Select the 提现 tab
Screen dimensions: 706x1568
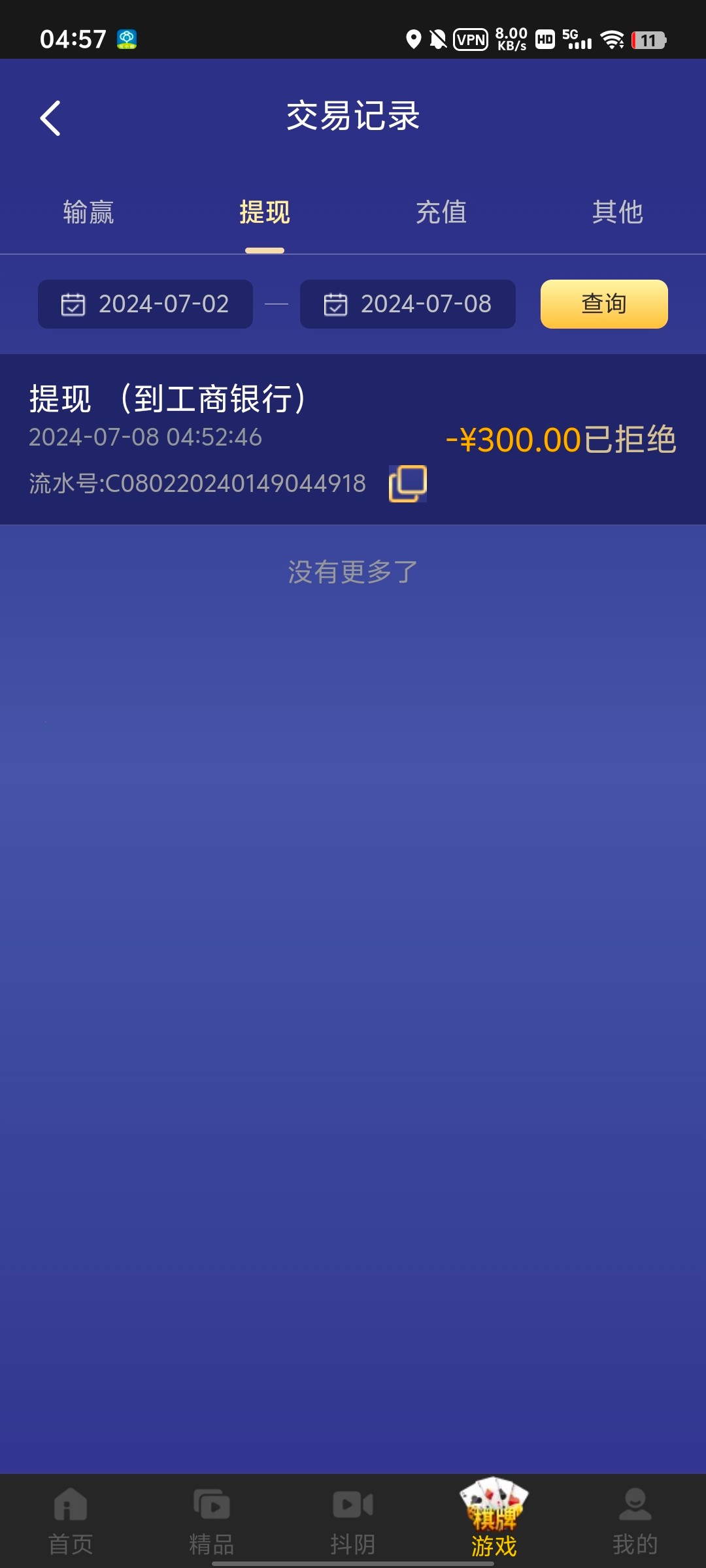tap(264, 213)
